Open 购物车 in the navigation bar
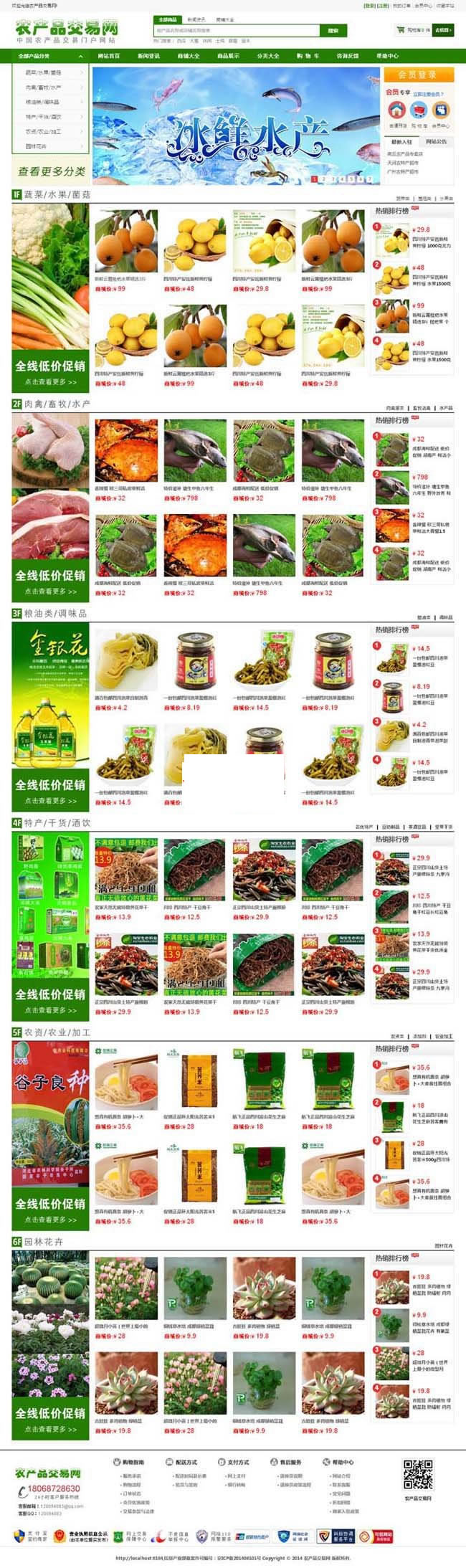The width and height of the screenshot is (466, 1568). [x=308, y=55]
